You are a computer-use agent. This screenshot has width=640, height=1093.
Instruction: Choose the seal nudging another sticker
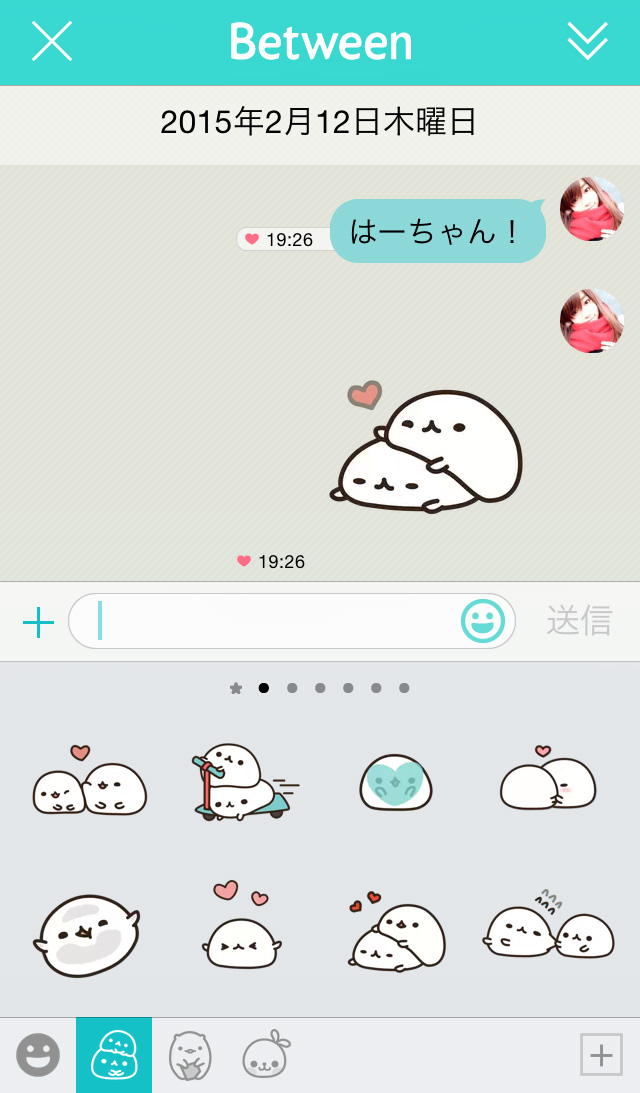click(549, 928)
